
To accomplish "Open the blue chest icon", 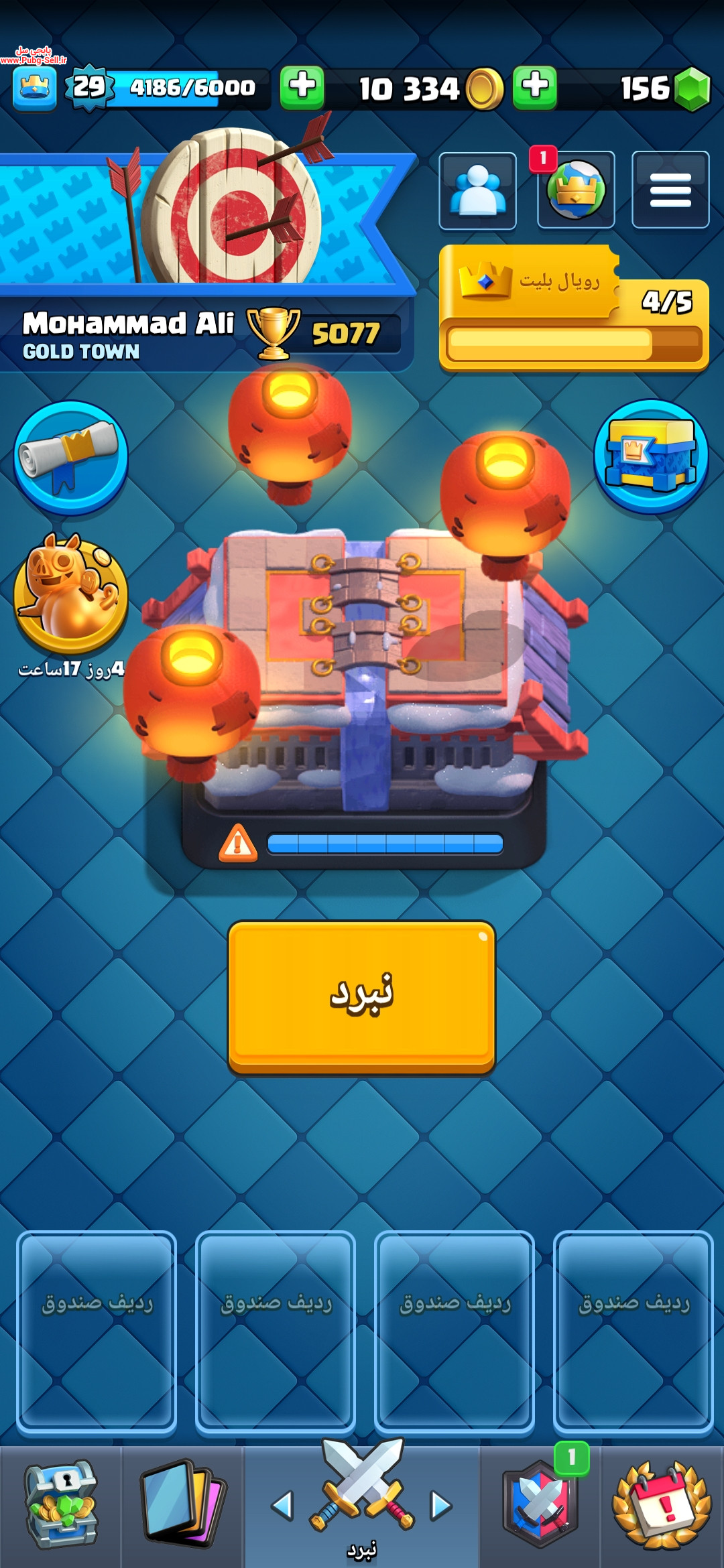I will click(652, 457).
